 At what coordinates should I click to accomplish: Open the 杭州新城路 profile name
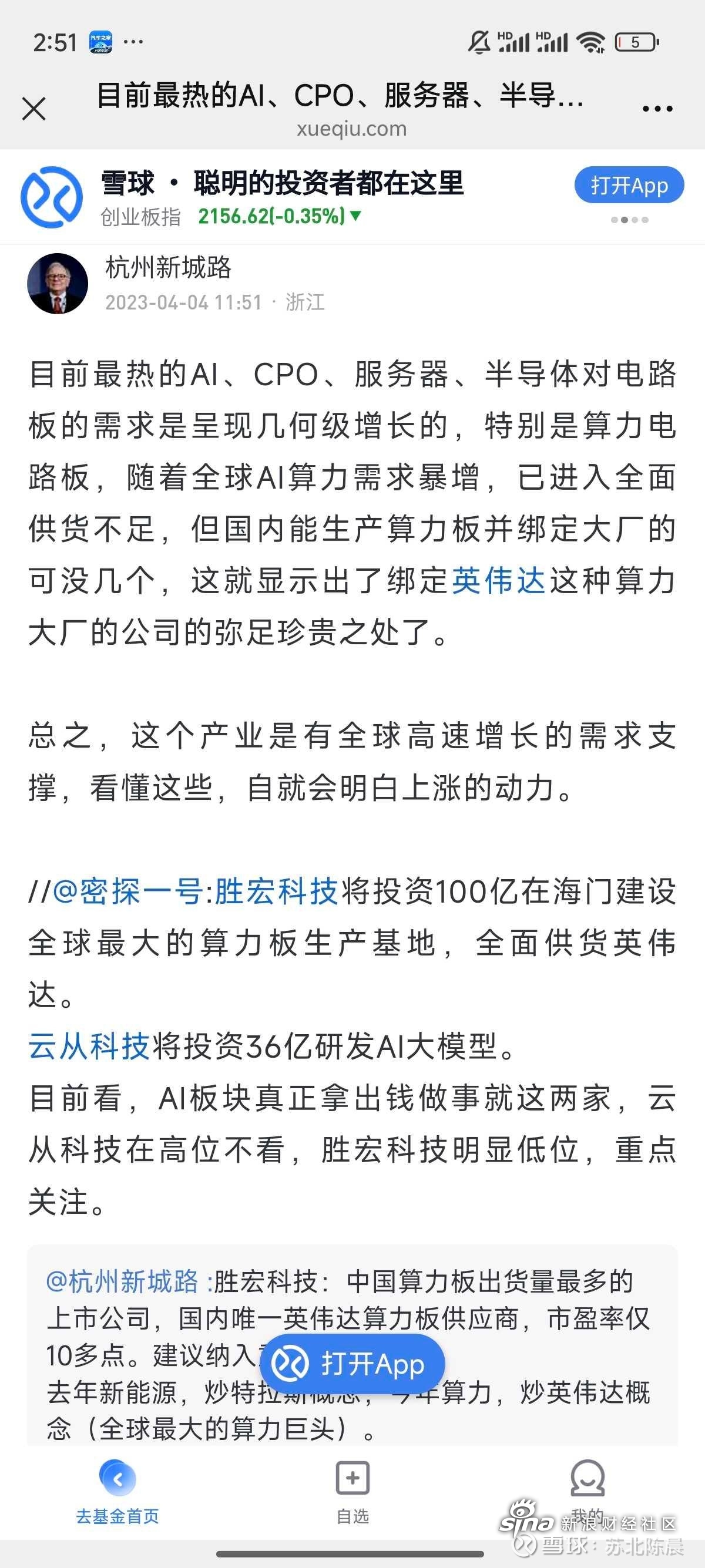169,267
